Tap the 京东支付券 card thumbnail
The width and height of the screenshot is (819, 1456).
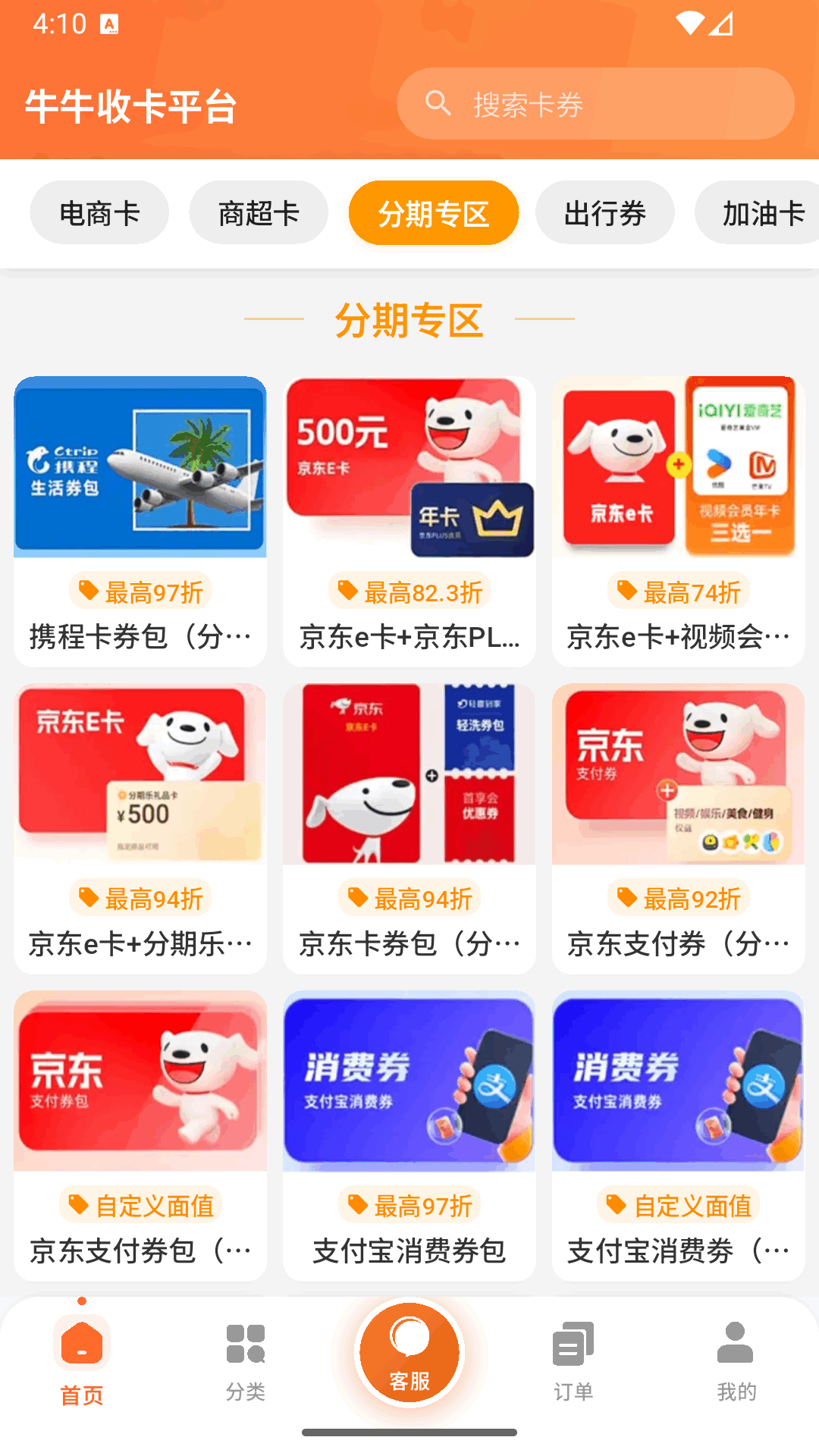677,773
